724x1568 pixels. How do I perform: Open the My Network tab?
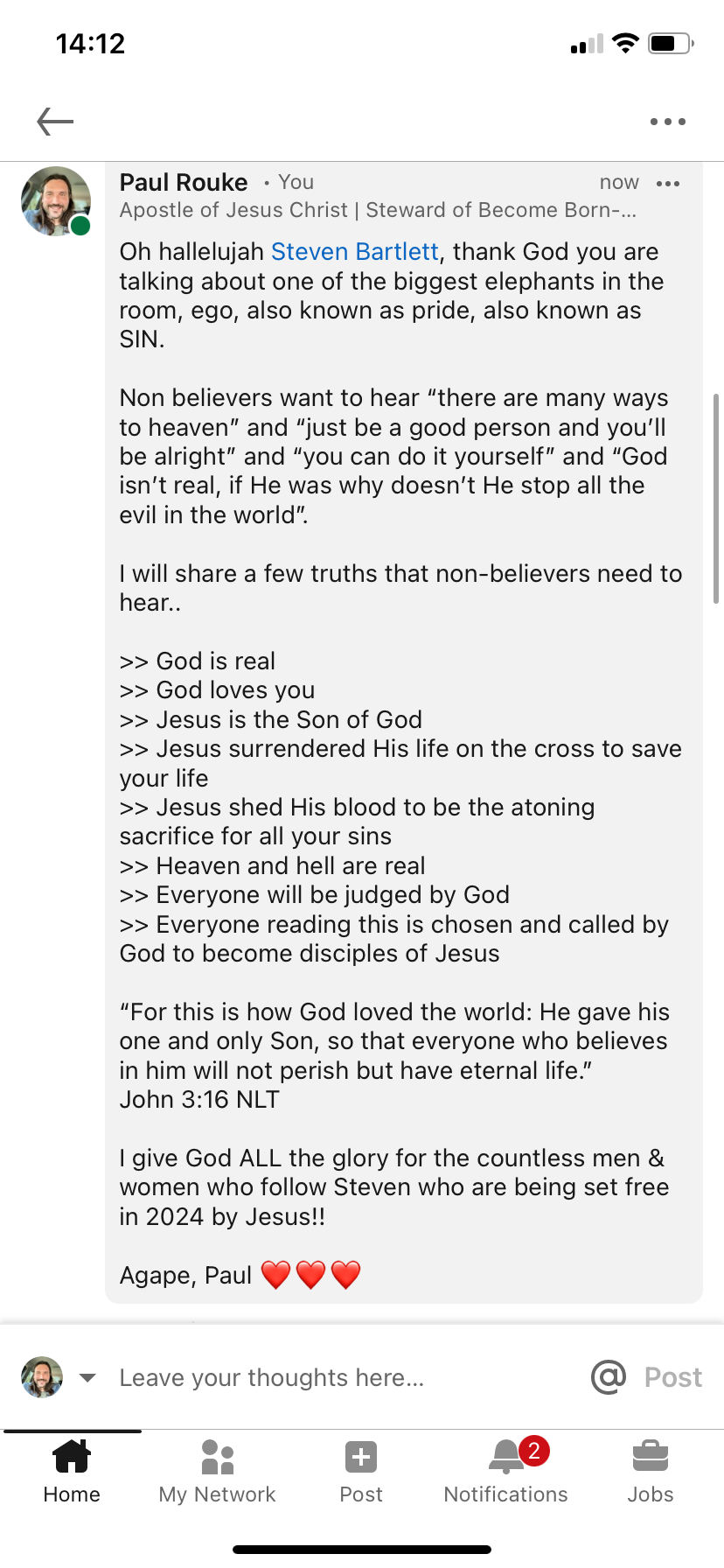pyautogui.click(x=217, y=1472)
